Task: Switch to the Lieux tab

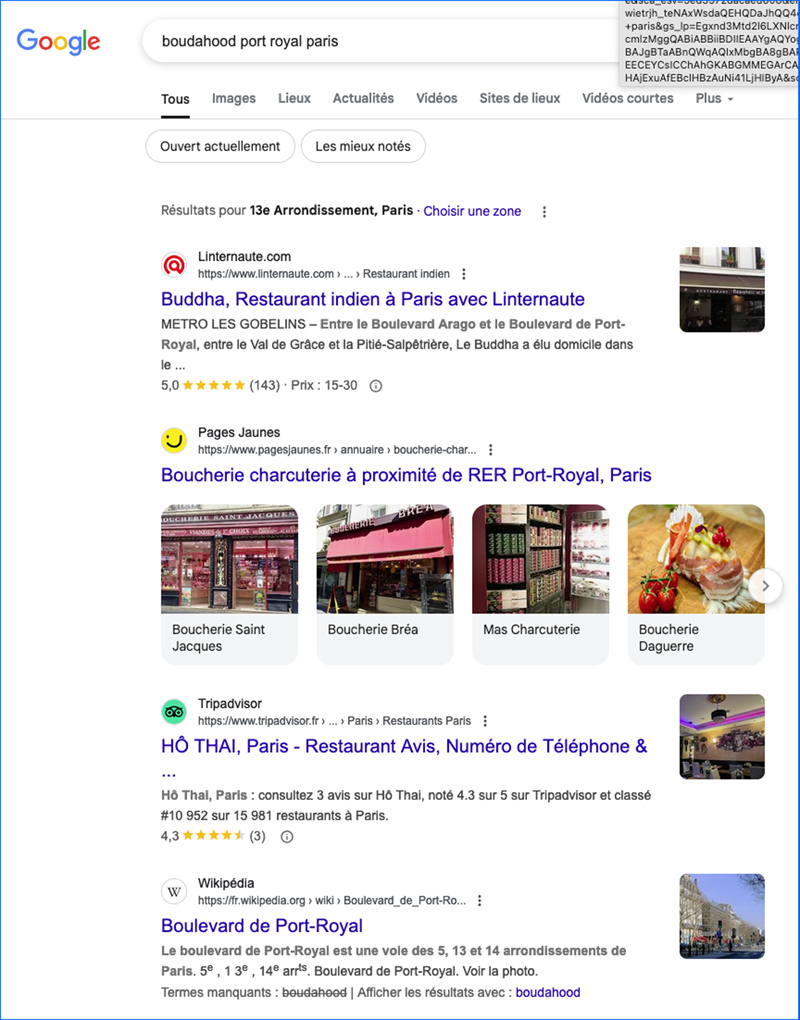Action: point(294,98)
